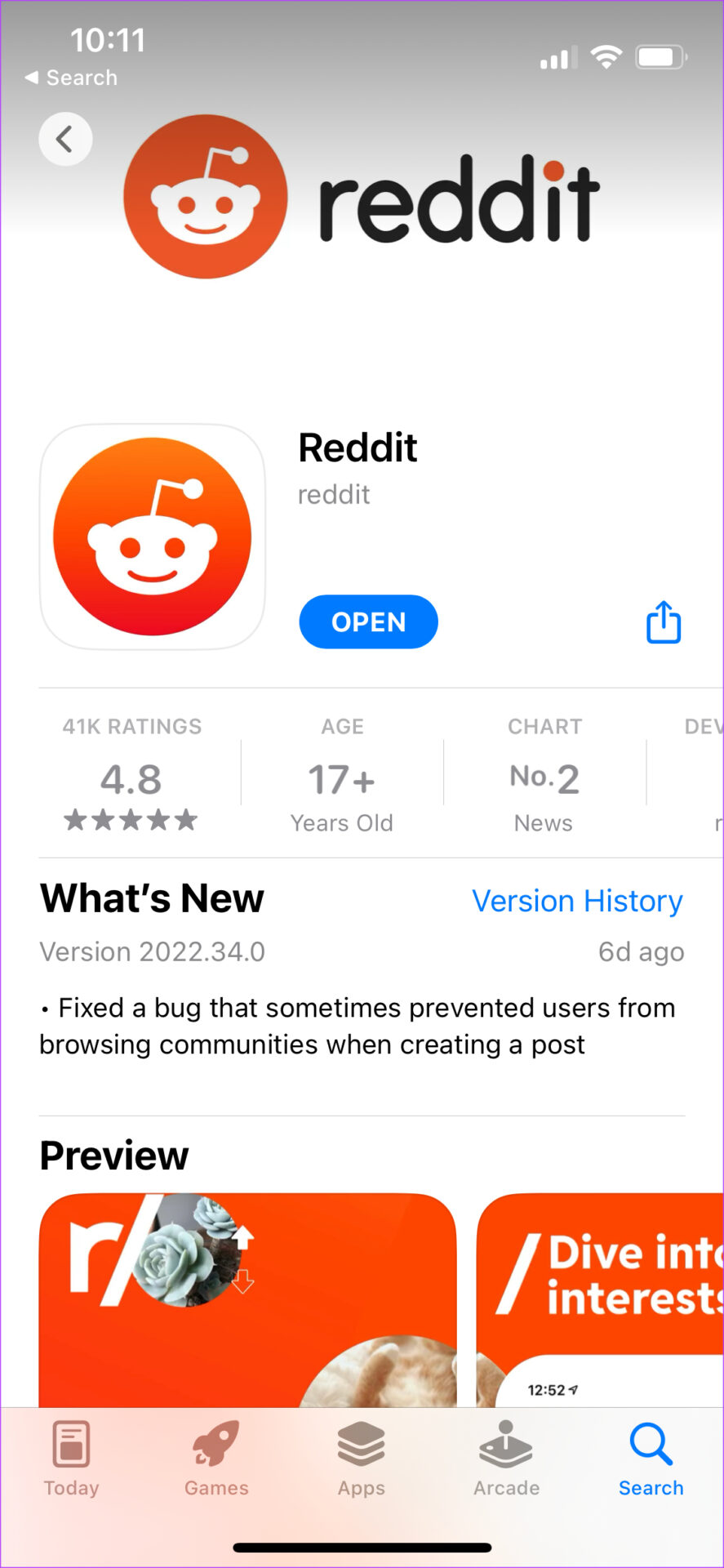Tap the developer reddit name link
724x1568 pixels.
tap(334, 494)
